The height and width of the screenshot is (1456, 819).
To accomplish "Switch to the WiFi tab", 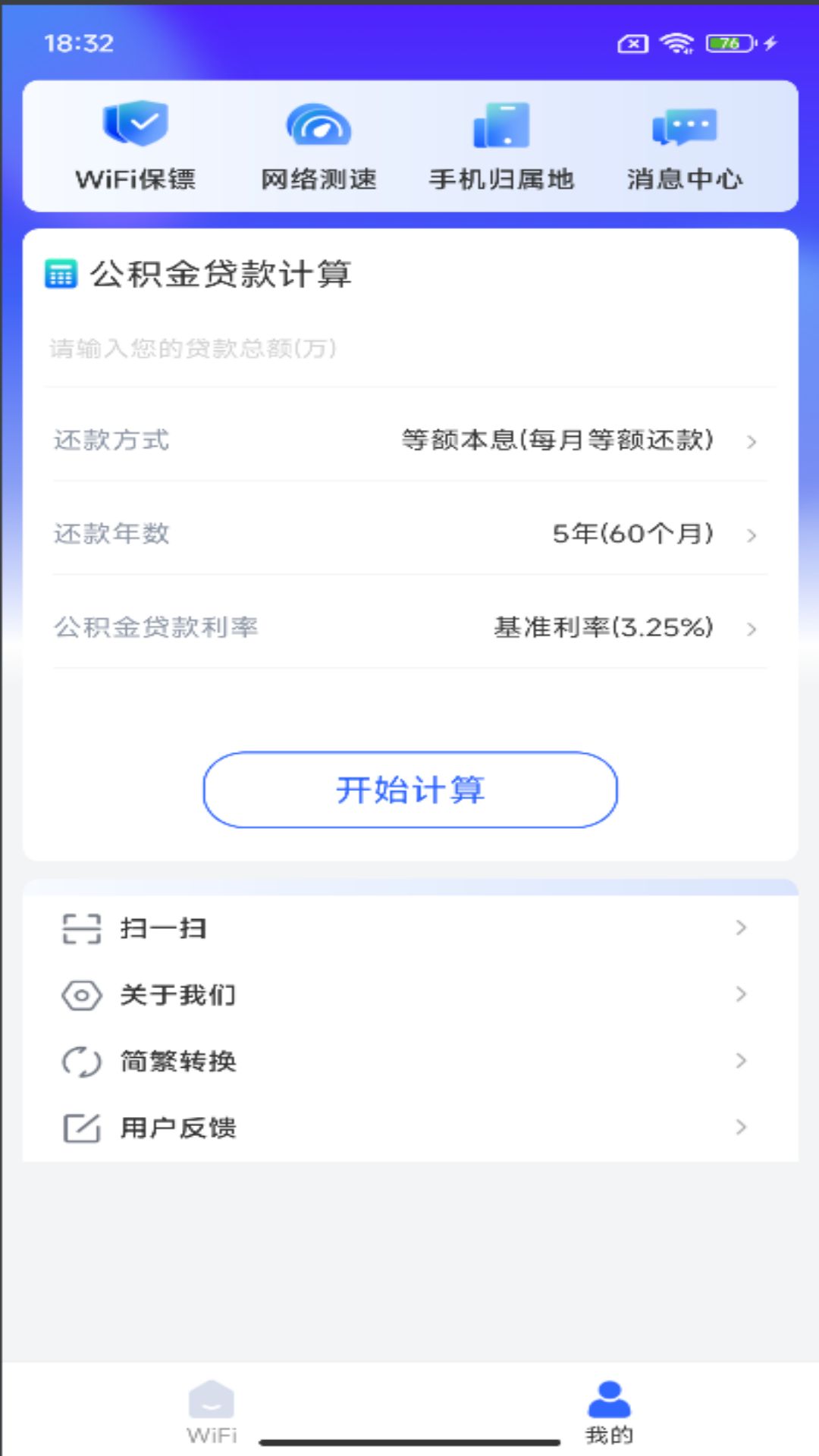I will point(212,1412).
